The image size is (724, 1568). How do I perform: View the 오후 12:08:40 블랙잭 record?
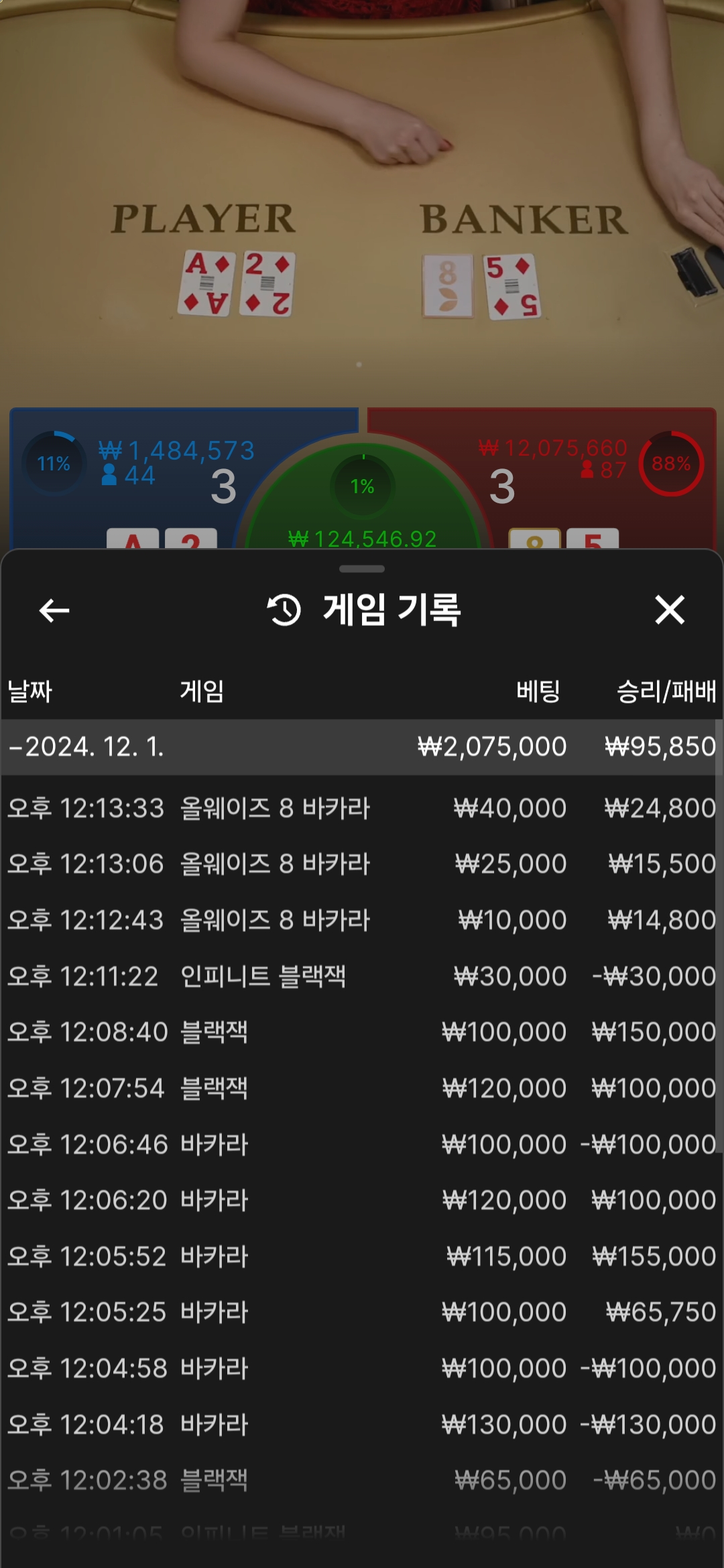point(362,1032)
